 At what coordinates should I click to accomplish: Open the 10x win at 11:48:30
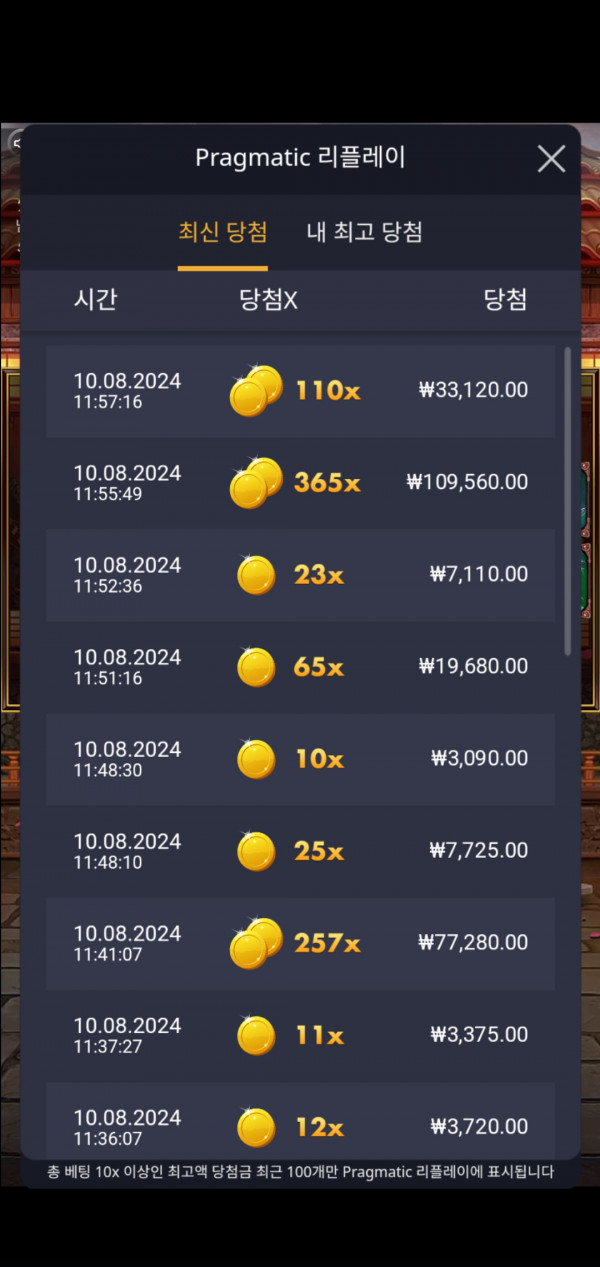point(300,759)
